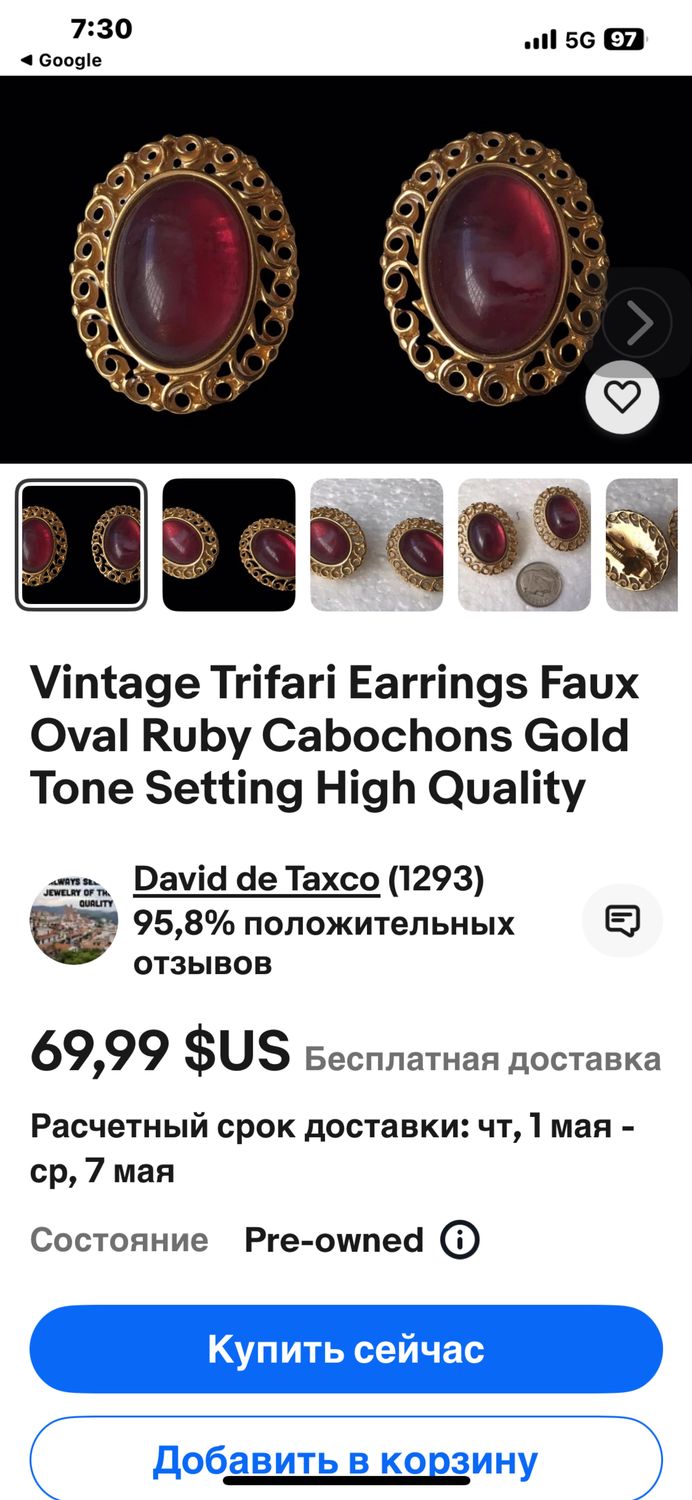Tap the Купить сейчас button
This screenshot has width=692, height=1500.
346,1349
